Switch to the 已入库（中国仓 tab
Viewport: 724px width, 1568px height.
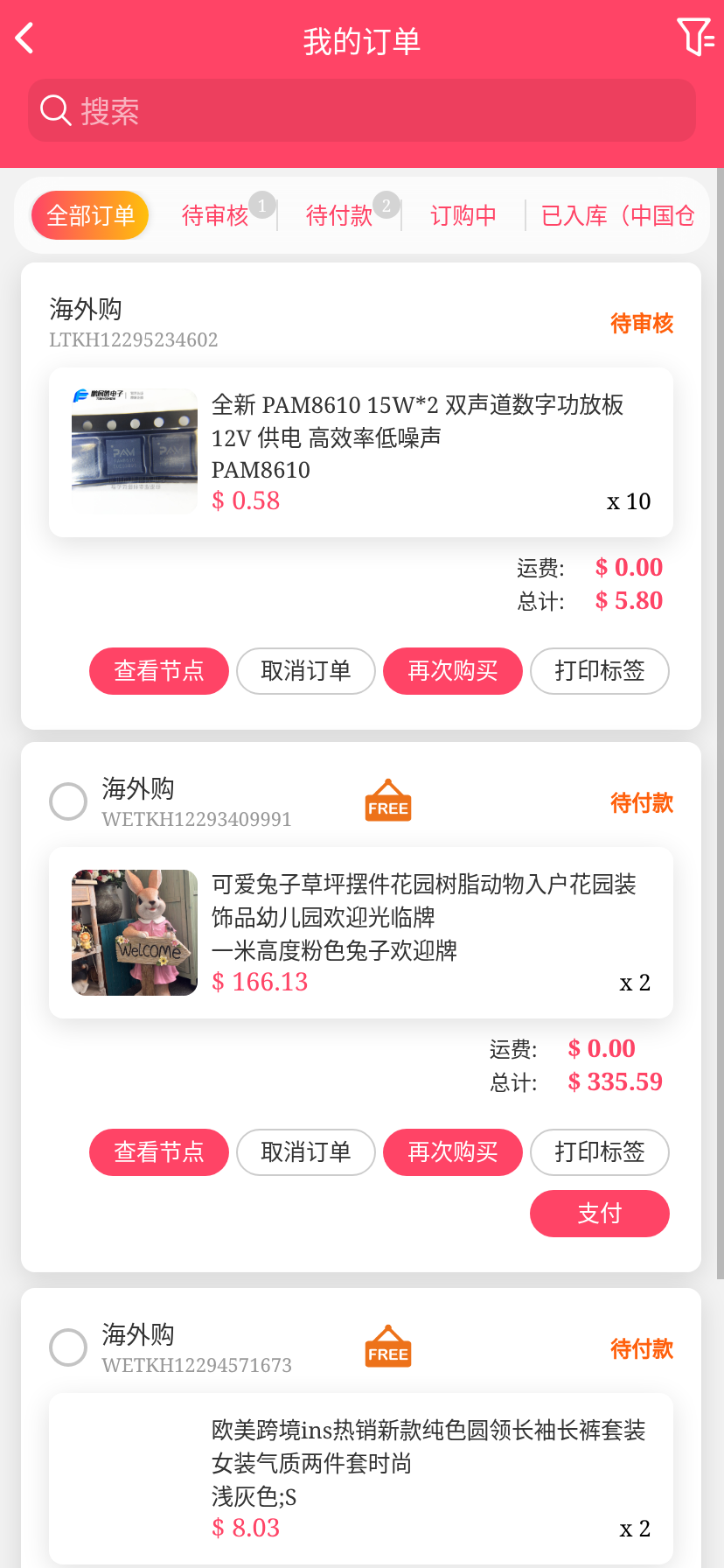coord(617,215)
